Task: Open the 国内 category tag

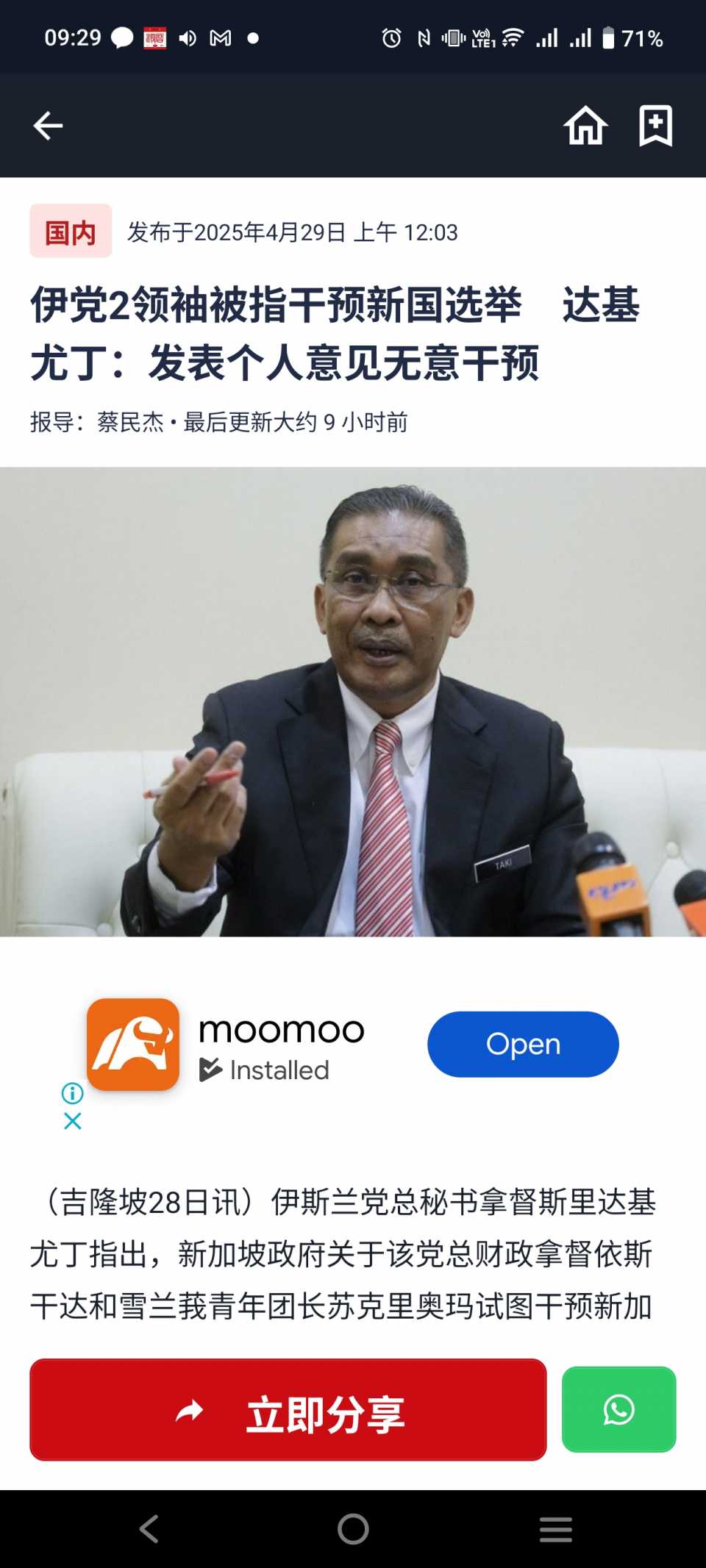Action: click(x=71, y=232)
